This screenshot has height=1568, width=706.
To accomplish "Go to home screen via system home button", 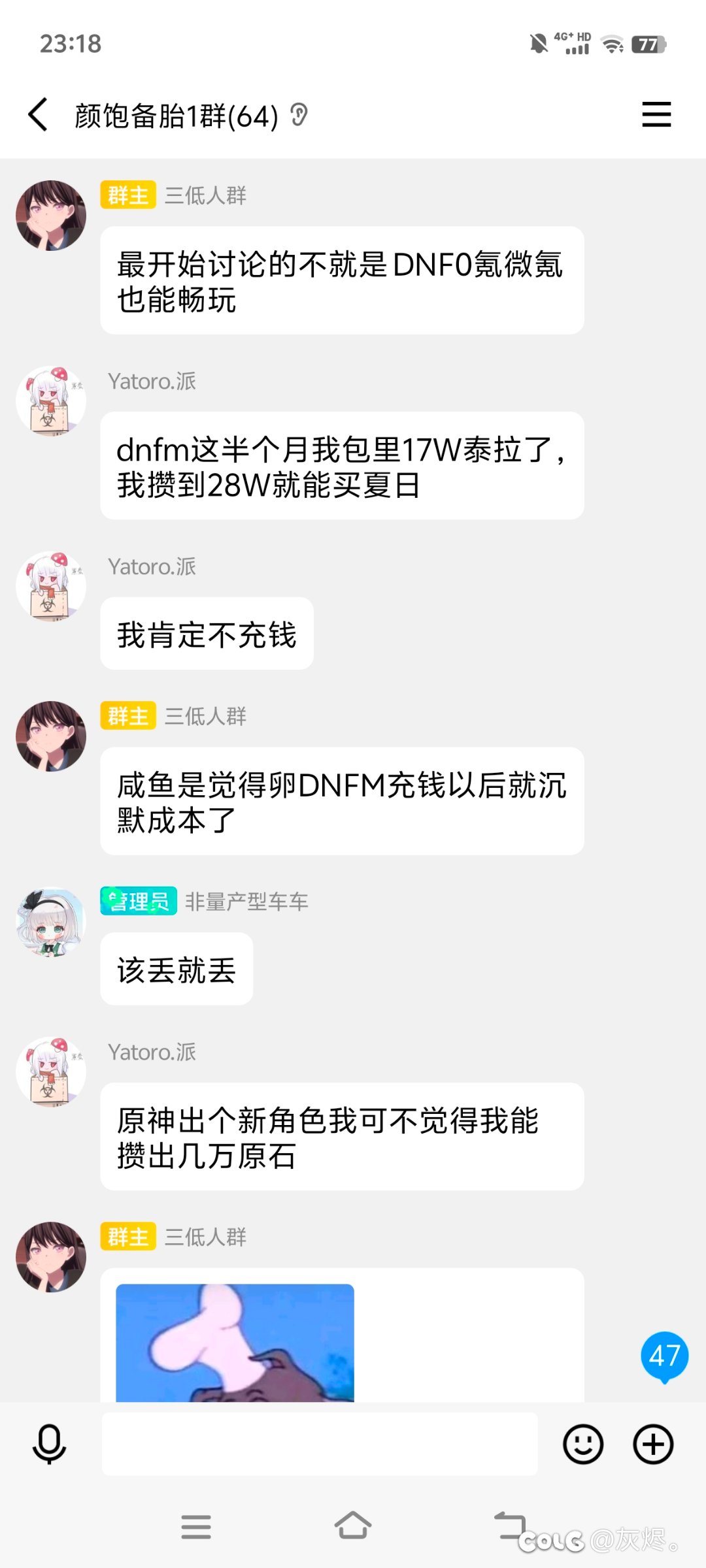I will pos(353,1526).
